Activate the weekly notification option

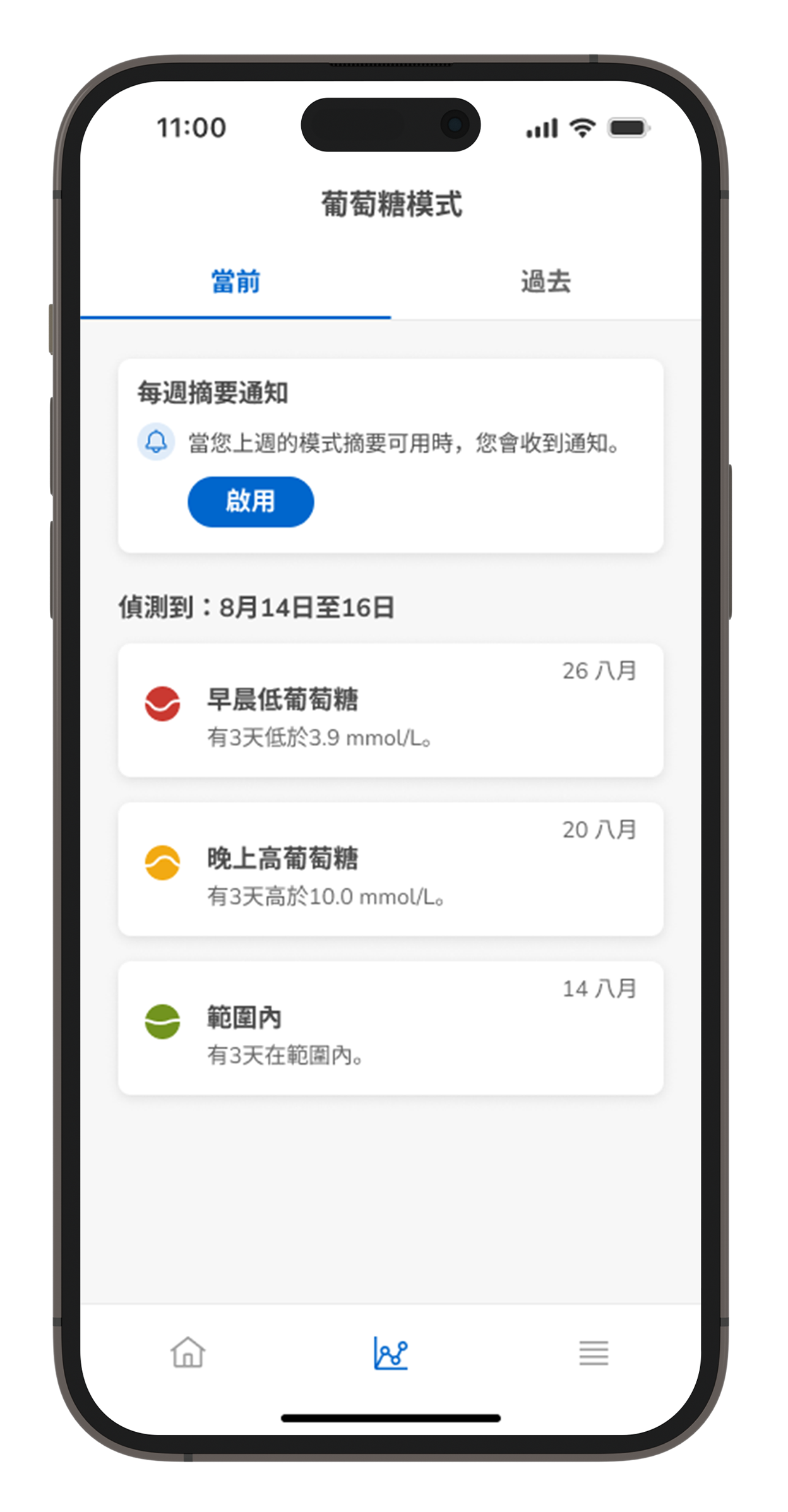[250, 501]
